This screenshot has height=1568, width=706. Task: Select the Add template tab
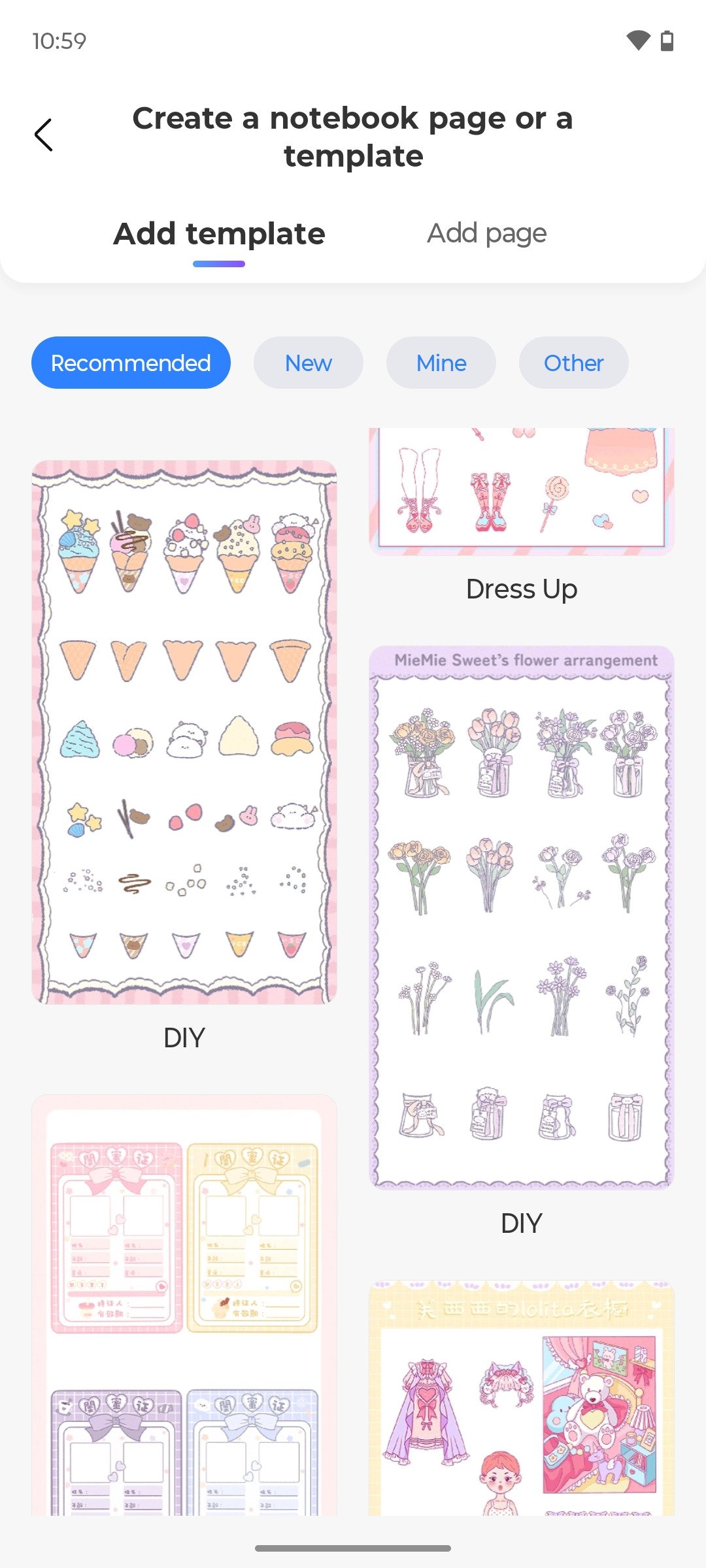point(219,233)
